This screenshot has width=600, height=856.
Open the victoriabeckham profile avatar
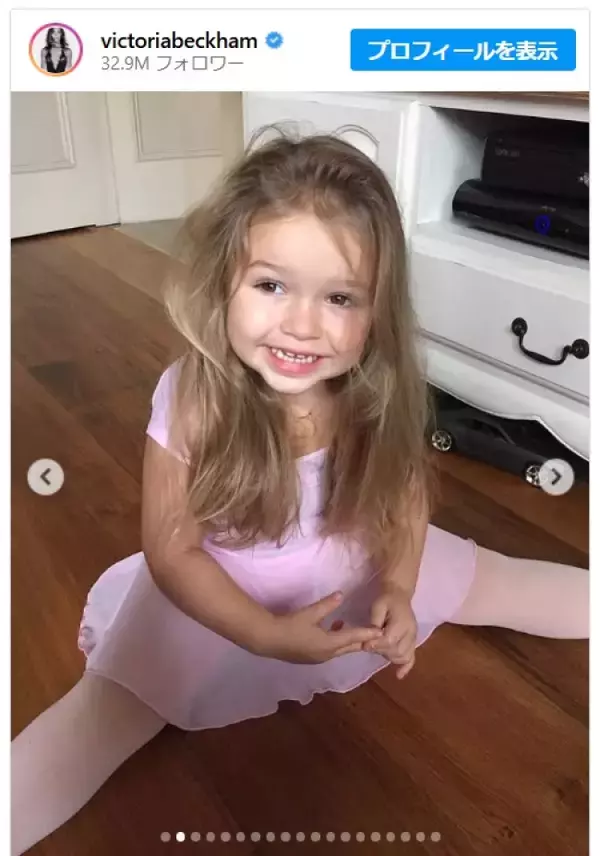pyautogui.click(x=55, y=50)
